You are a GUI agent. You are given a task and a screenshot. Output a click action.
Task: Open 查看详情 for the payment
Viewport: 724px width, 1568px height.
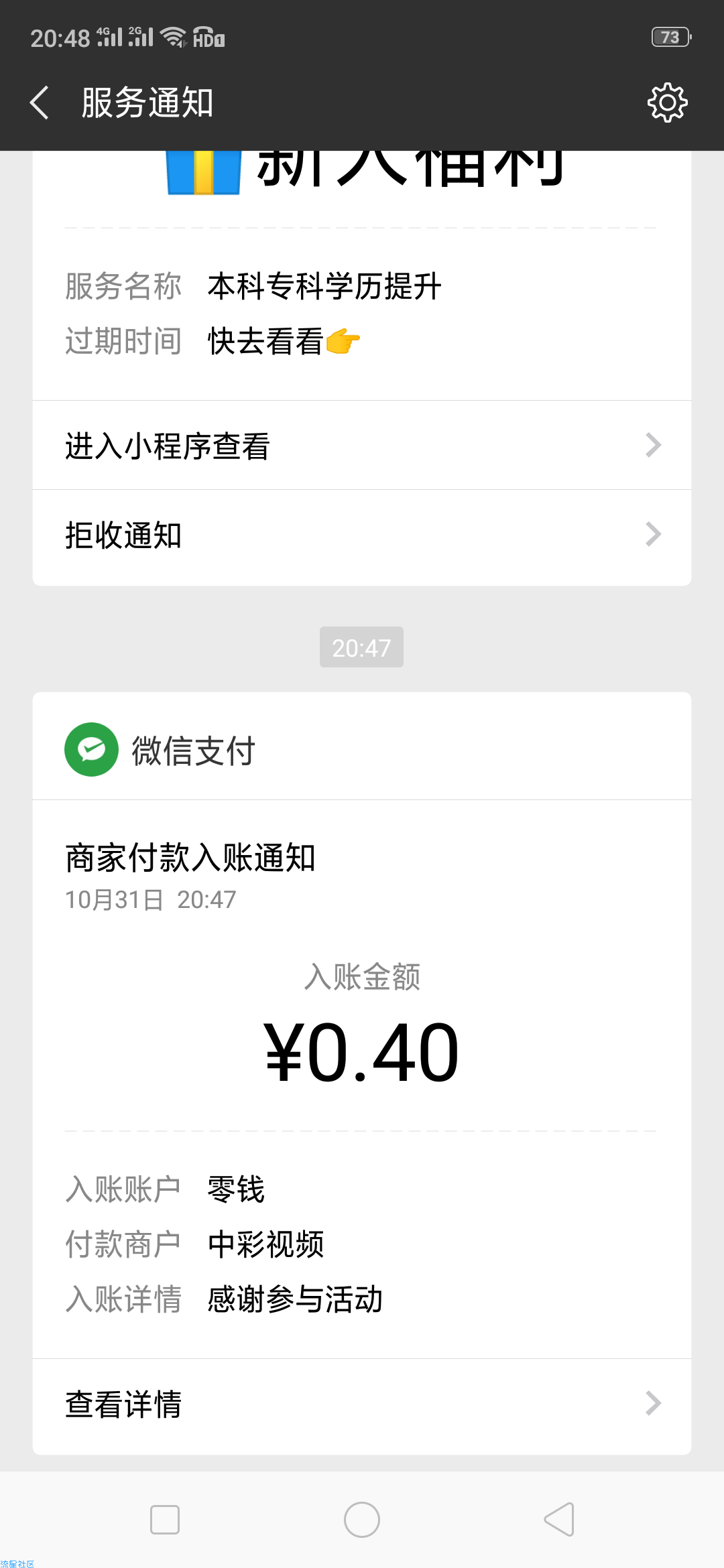click(362, 1404)
